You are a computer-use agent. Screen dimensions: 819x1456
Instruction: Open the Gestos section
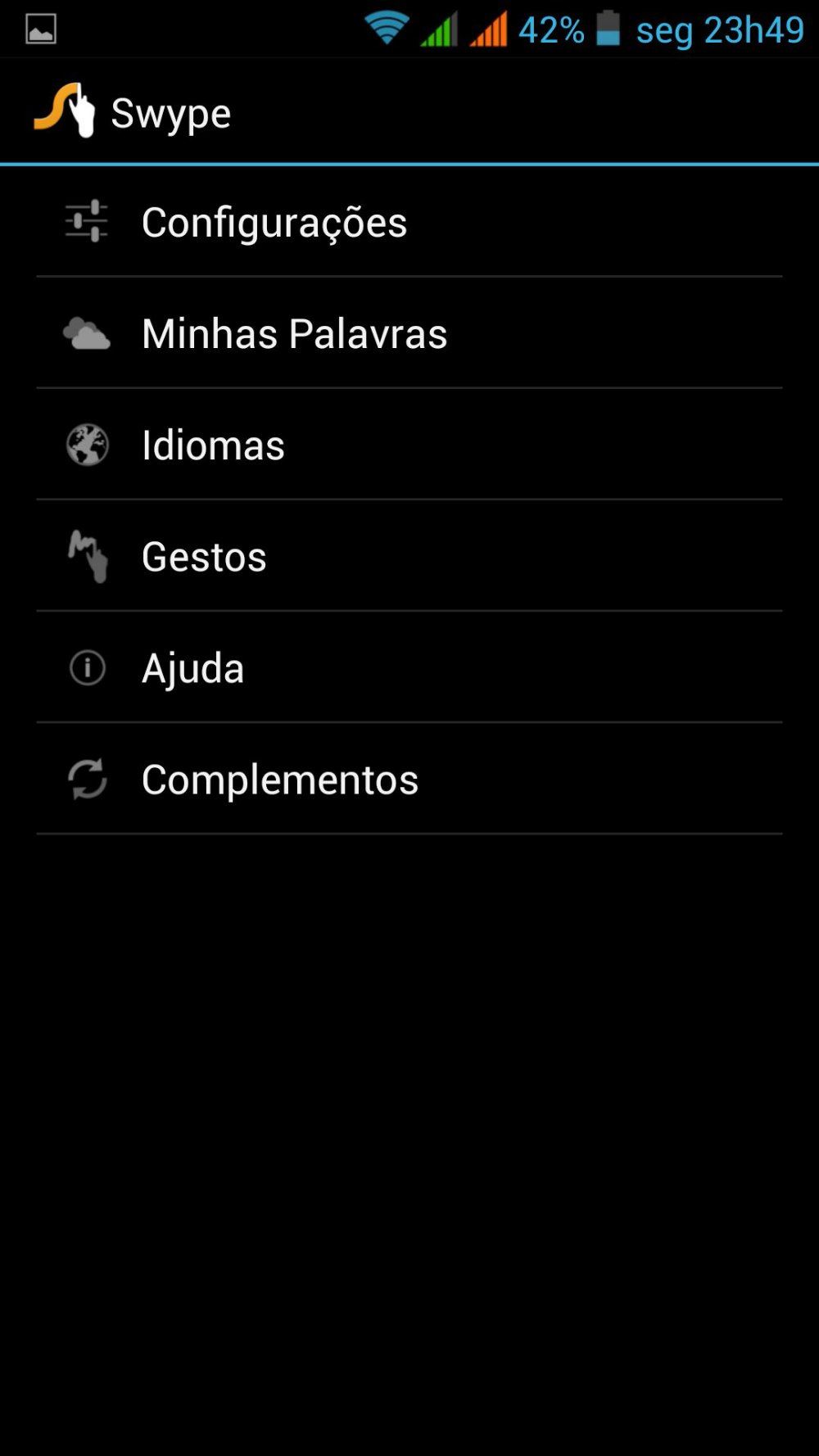click(409, 555)
